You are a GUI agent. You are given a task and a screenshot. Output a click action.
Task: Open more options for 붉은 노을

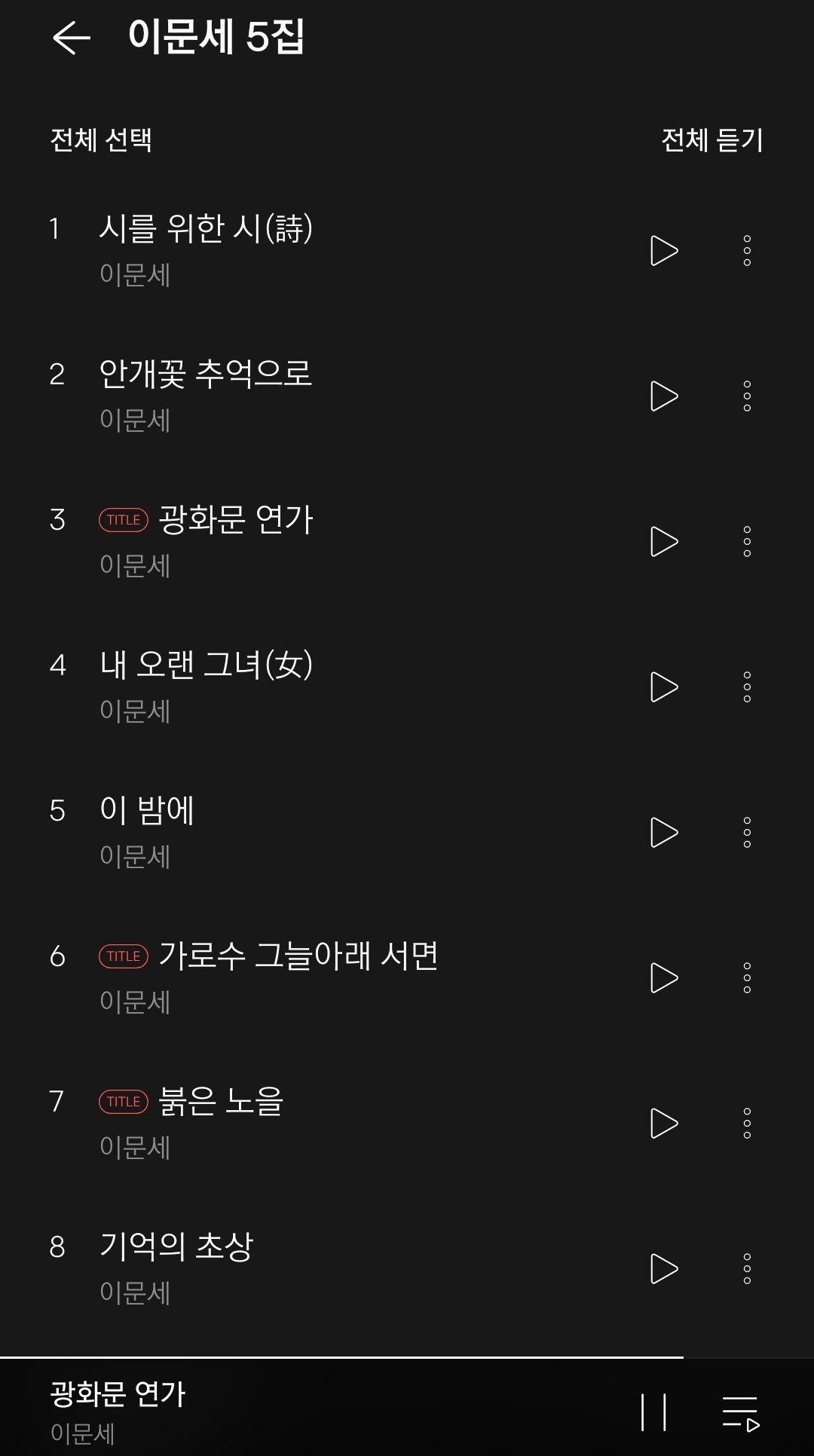pos(747,1124)
